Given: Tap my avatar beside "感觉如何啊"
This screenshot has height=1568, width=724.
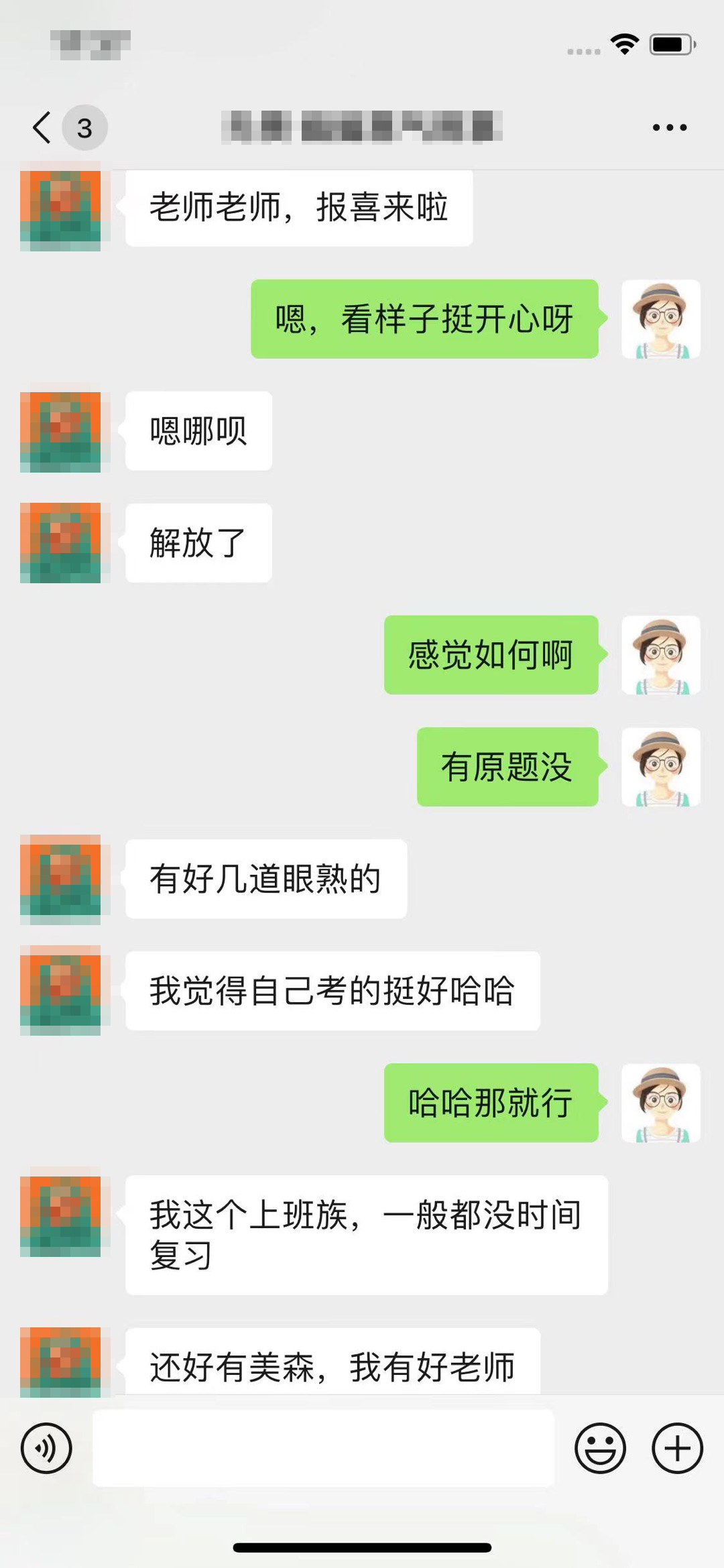Looking at the screenshot, I should tap(661, 656).
